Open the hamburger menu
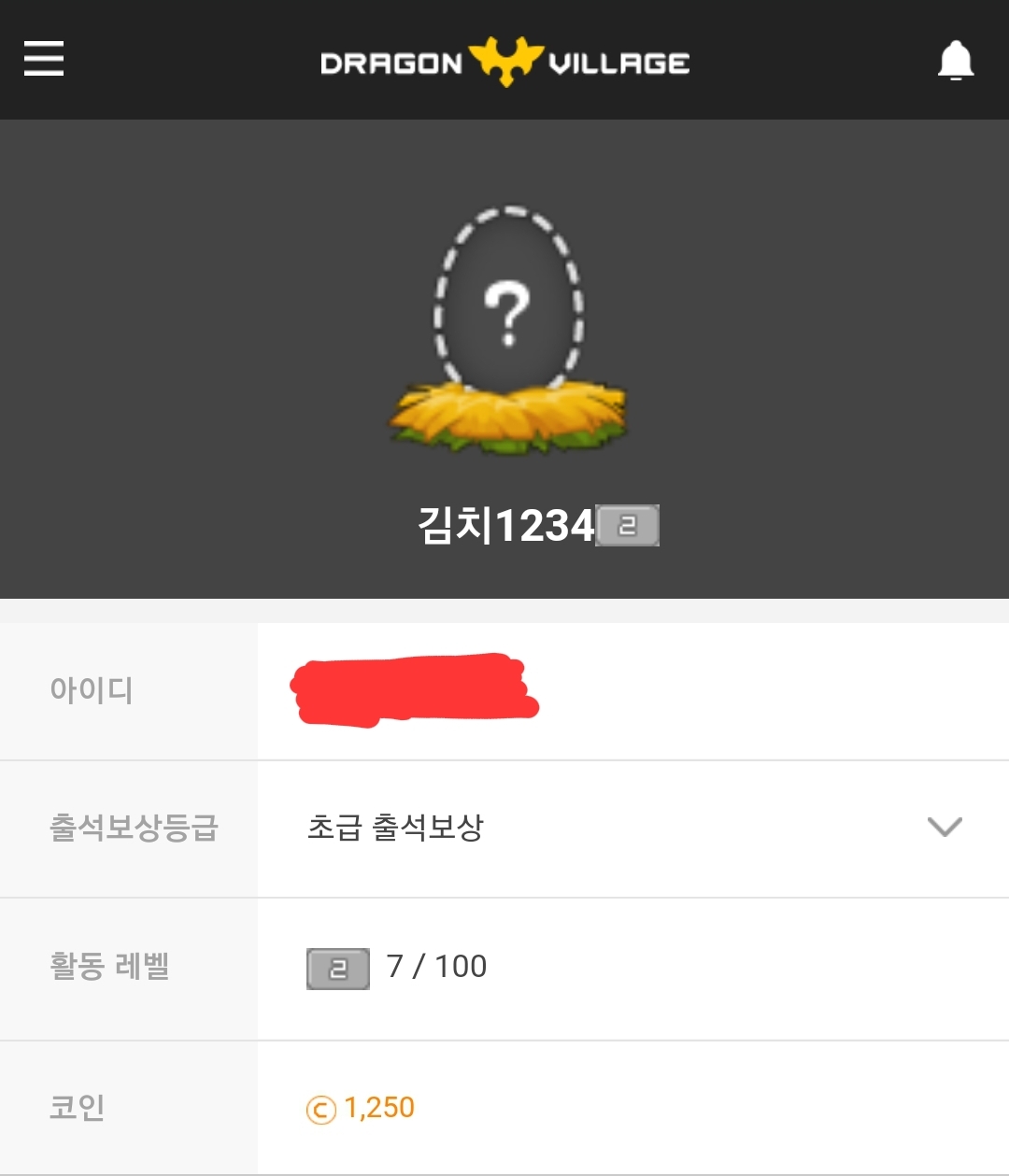Image resolution: width=1009 pixels, height=1176 pixels. 44,59
